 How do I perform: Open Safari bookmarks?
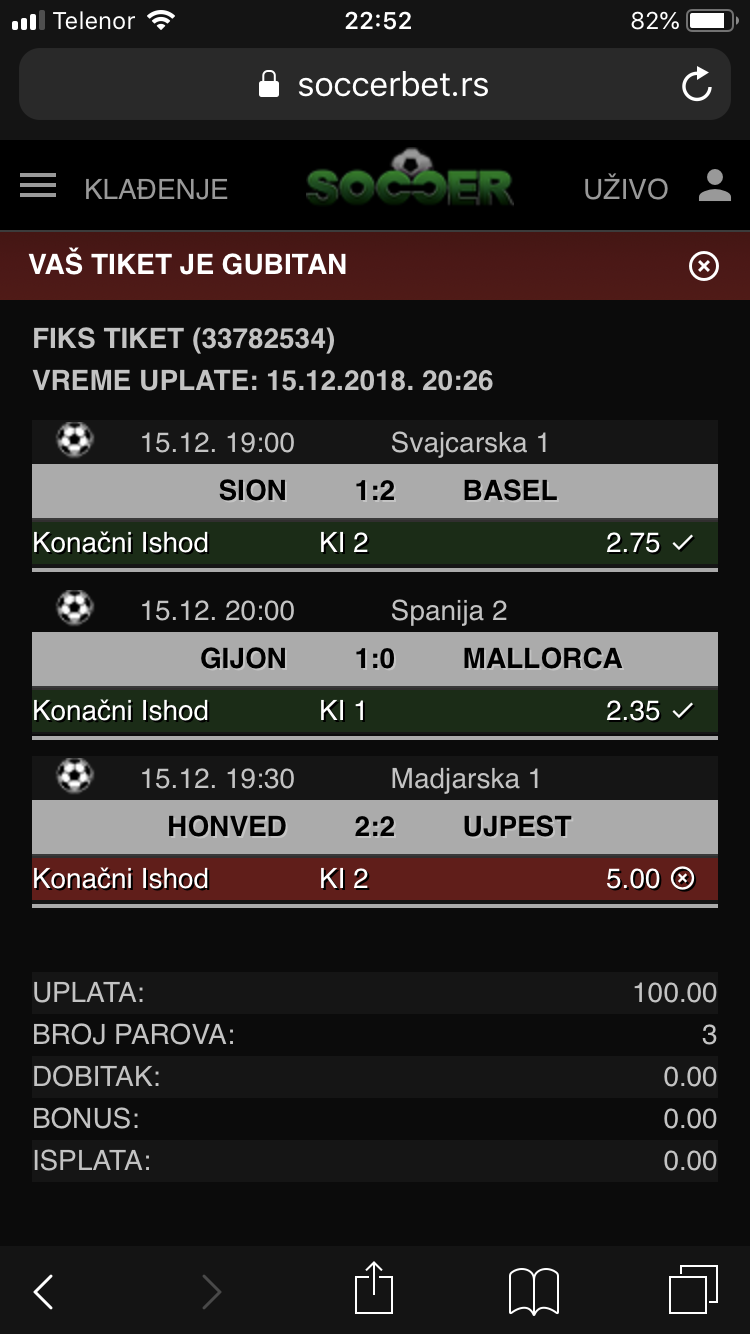tap(533, 1291)
